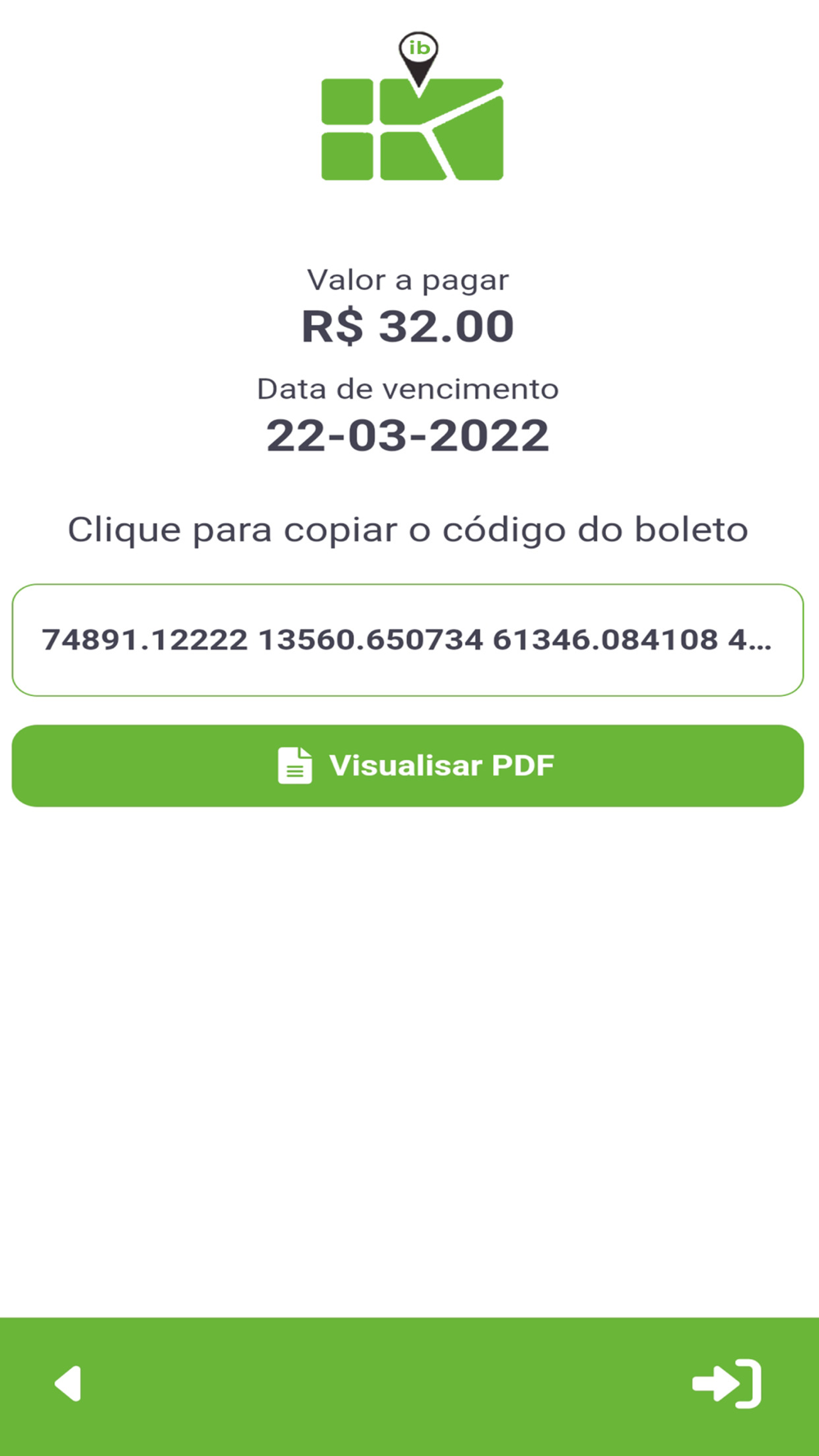Go back using the left arrow

pyautogui.click(x=69, y=1384)
